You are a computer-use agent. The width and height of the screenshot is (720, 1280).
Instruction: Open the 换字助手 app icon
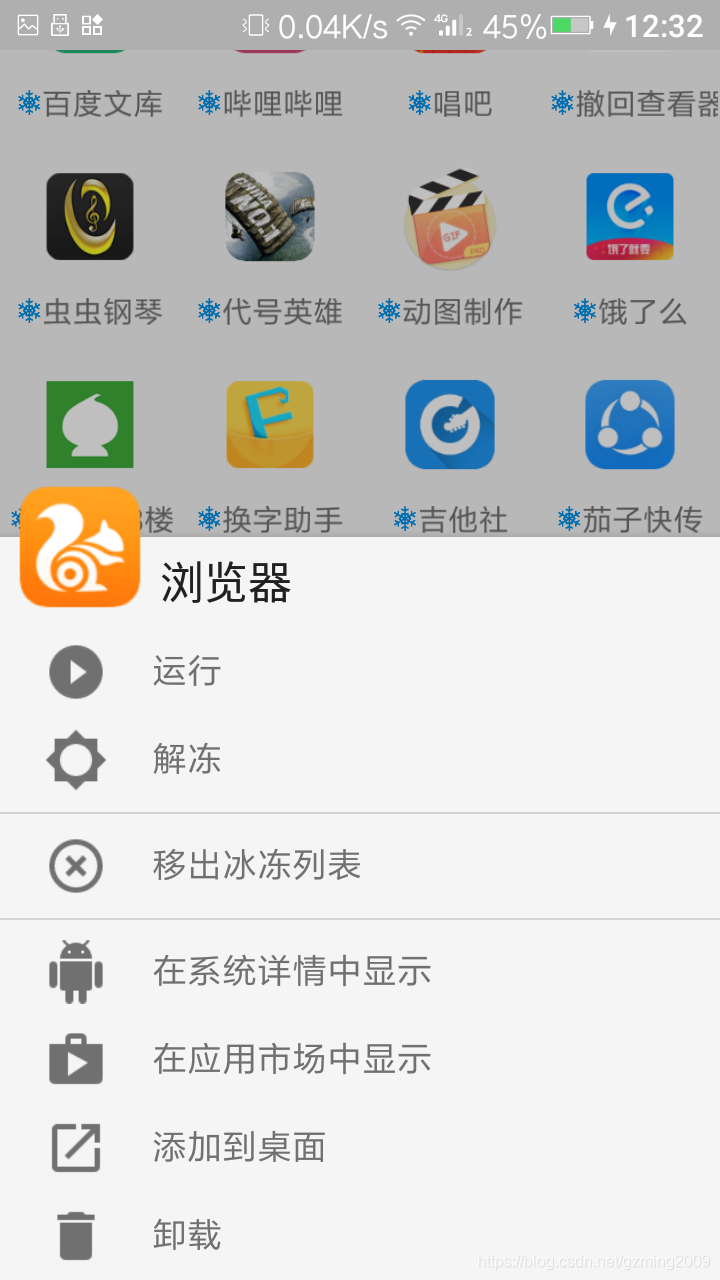click(x=270, y=425)
